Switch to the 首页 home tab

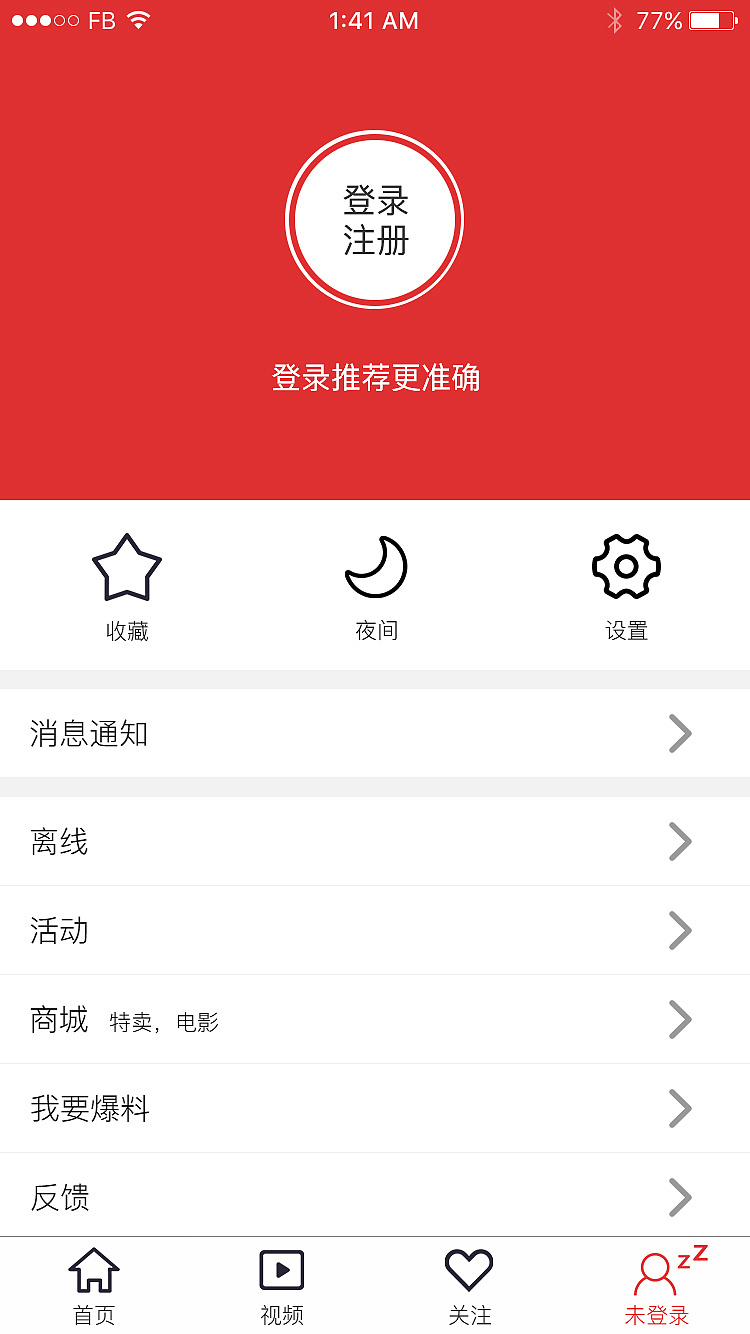(x=94, y=1286)
